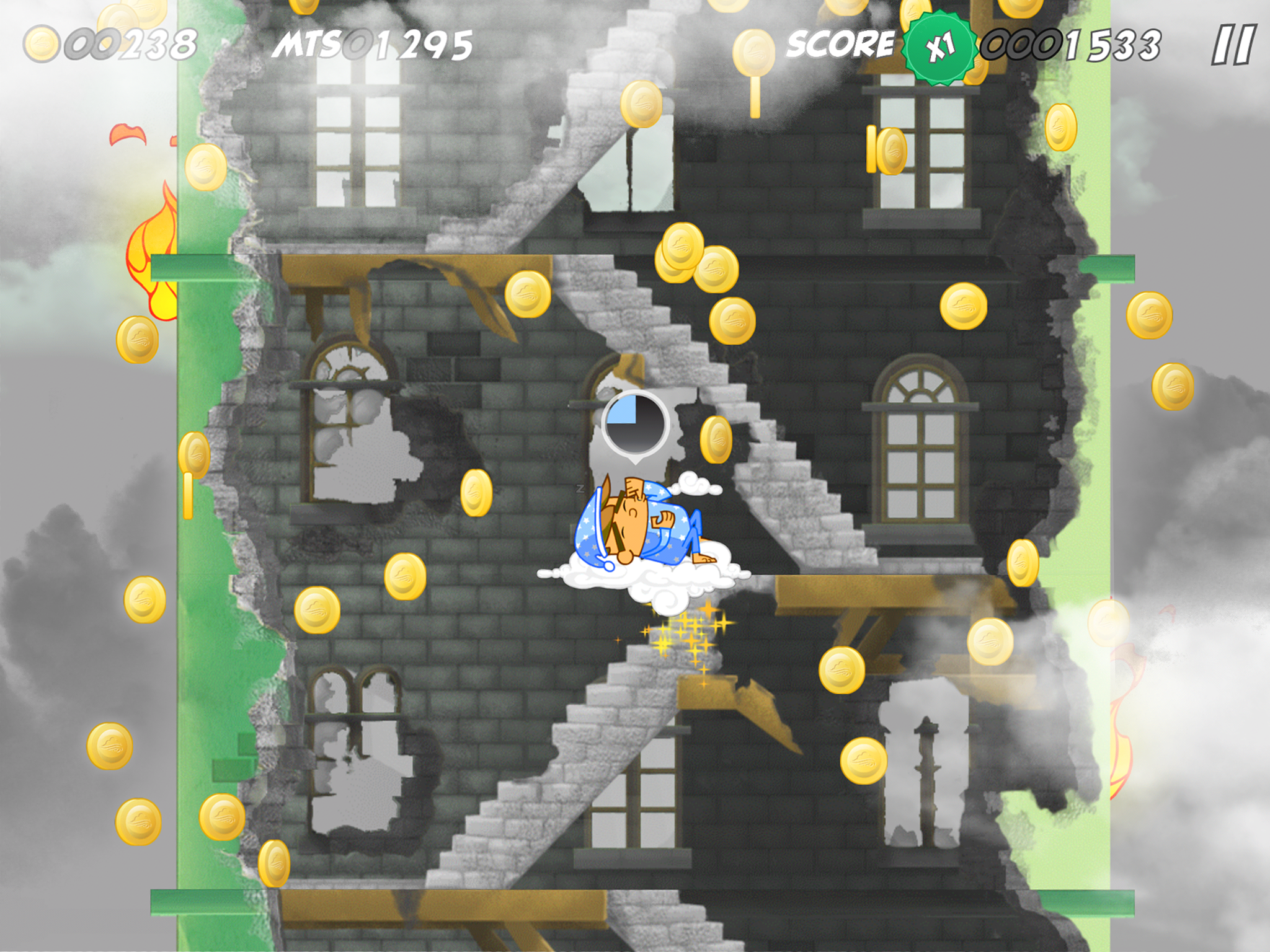Pause the game

coord(1233,45)
